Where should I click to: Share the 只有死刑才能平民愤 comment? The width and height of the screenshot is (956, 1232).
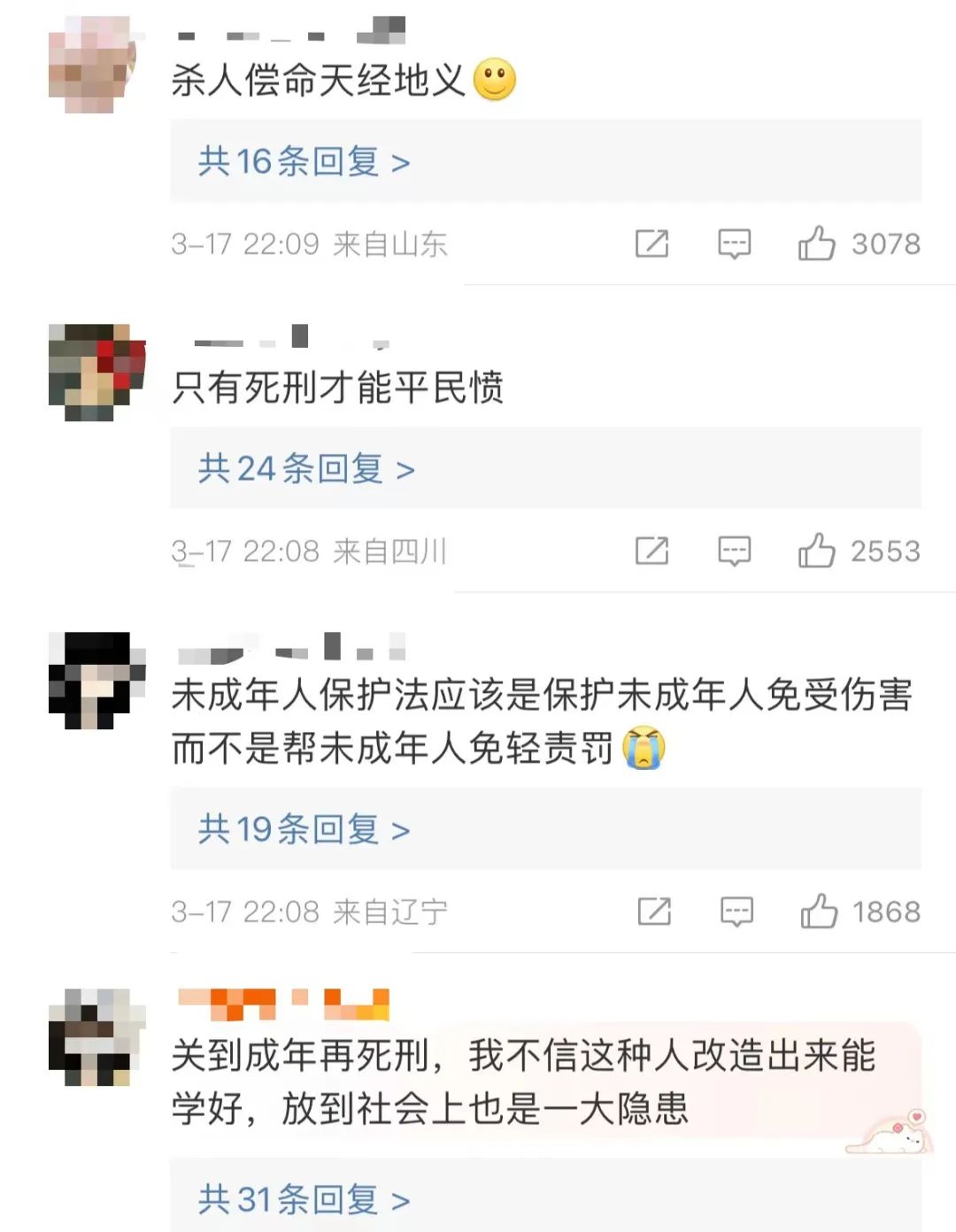pyautogui.click(x=652, y=551)
